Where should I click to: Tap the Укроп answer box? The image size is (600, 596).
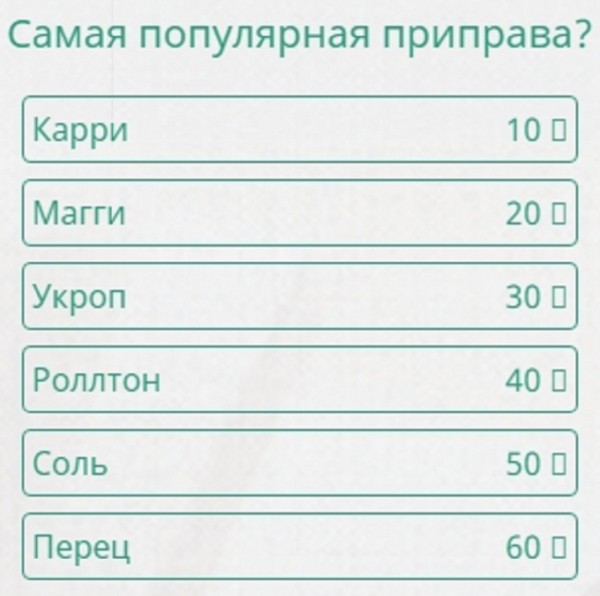point(300,296)
